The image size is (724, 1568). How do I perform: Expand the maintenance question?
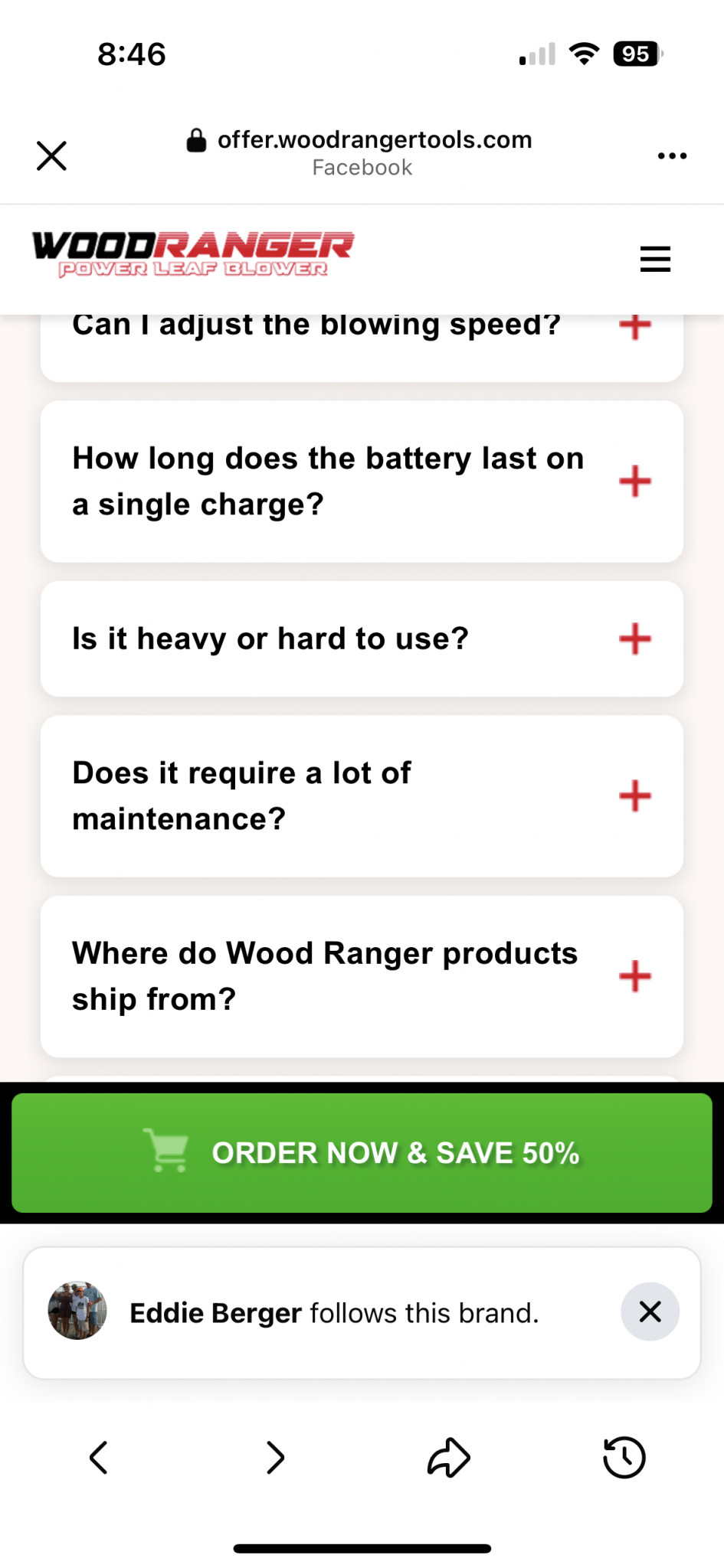pyautogui.click(x=634, y=796)
